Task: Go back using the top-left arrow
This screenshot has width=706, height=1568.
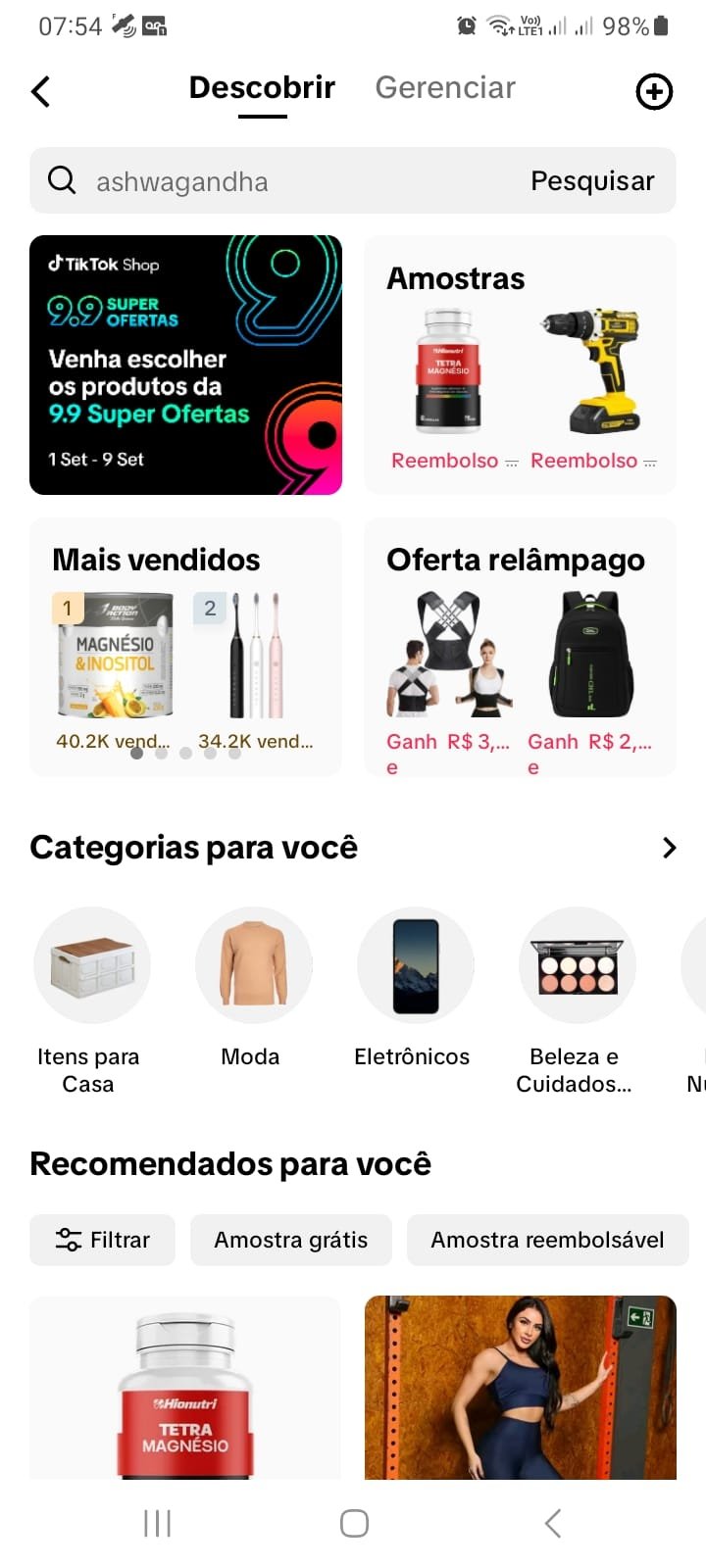Action: (x=40, y=91)
